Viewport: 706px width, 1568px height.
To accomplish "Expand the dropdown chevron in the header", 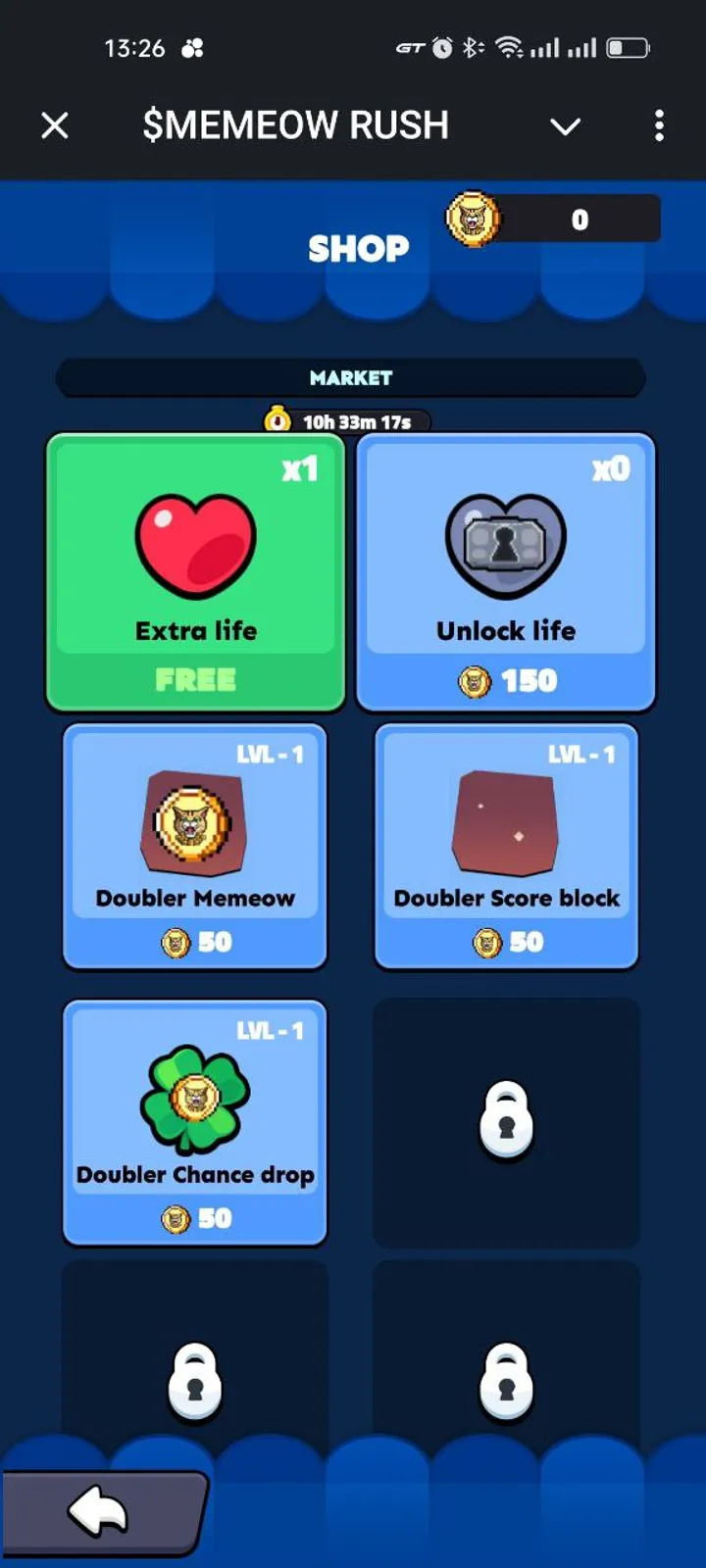I will 565,126.
